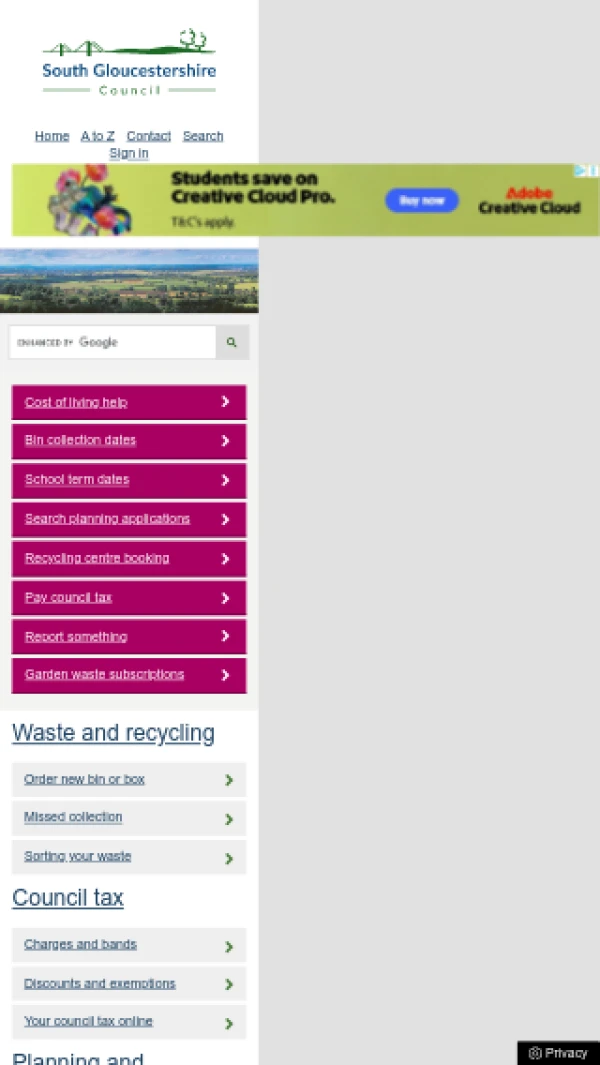Open the Contact link
The image size is (600, 1065).
(x=148, y=136)
